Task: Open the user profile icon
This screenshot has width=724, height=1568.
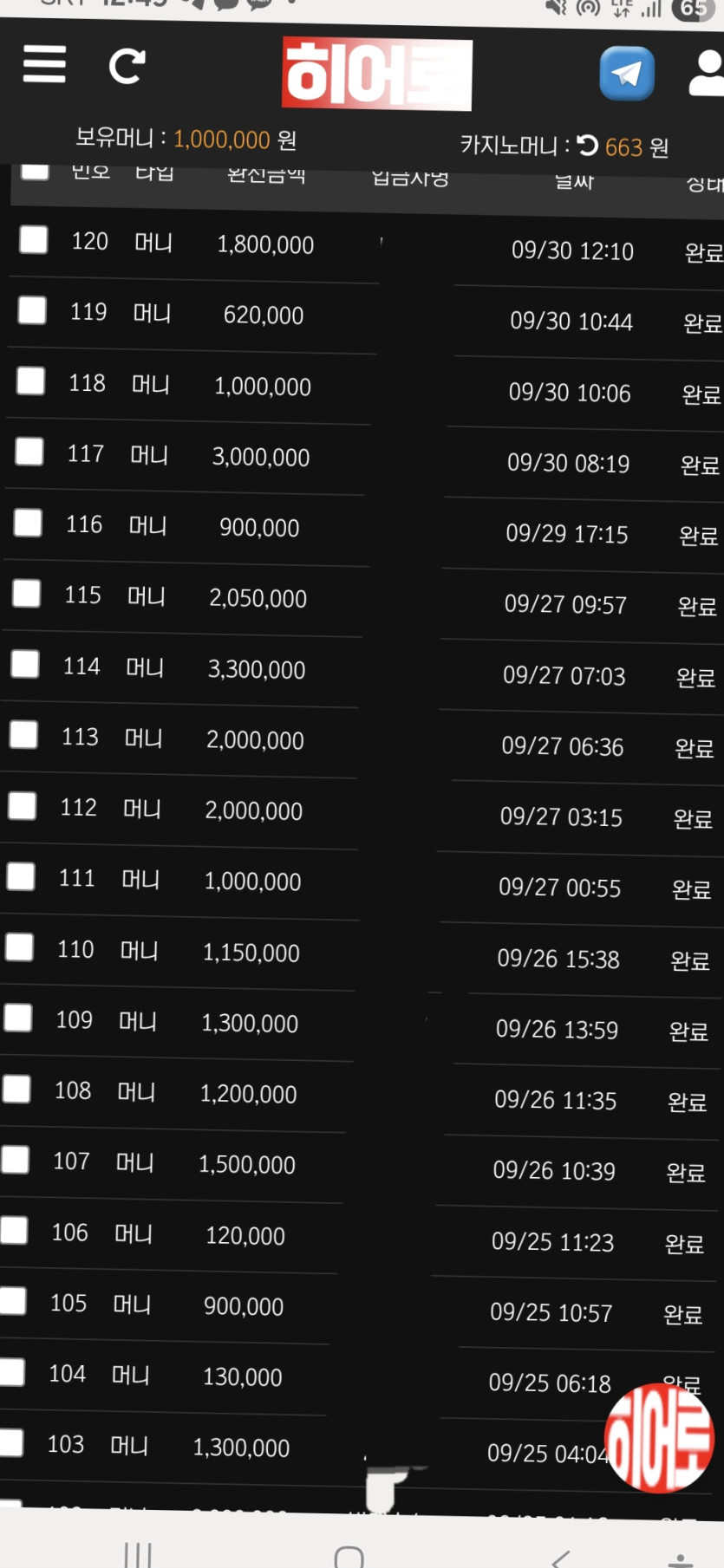Action: pos(708,73)
